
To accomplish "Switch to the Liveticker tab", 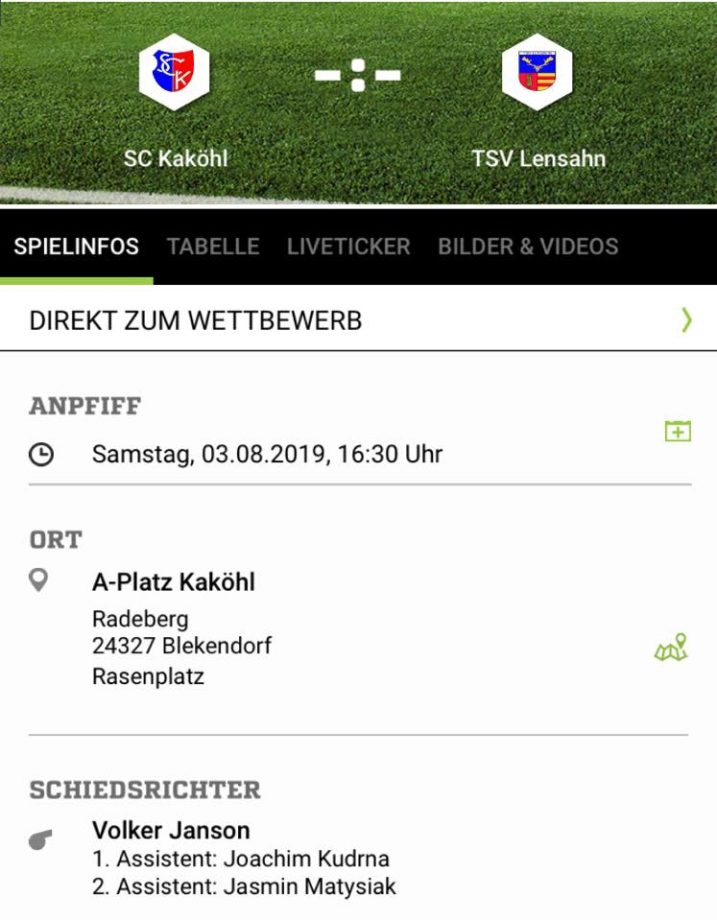I will 348,247.
